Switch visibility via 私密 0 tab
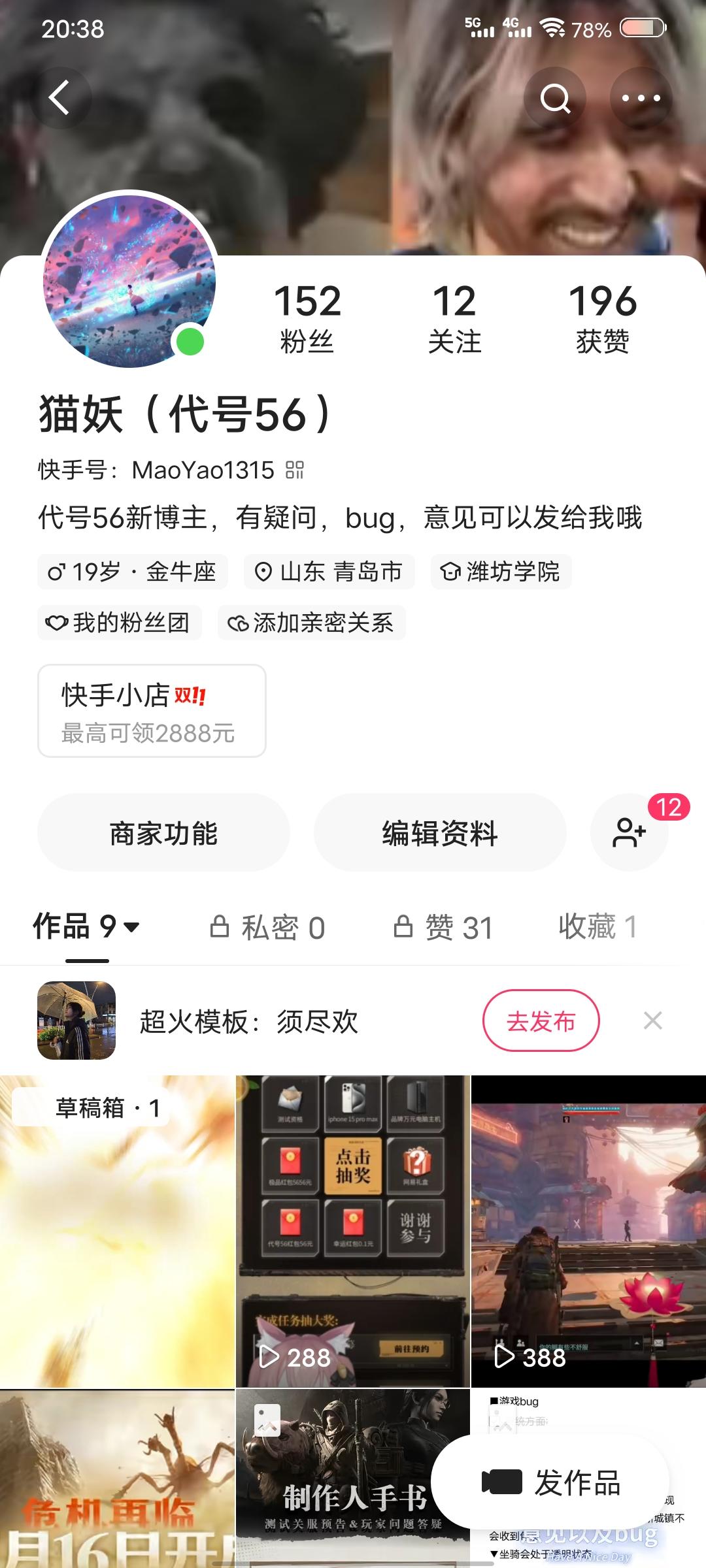This screenshot has height=1568, width=706. click(x=268, y=927)
